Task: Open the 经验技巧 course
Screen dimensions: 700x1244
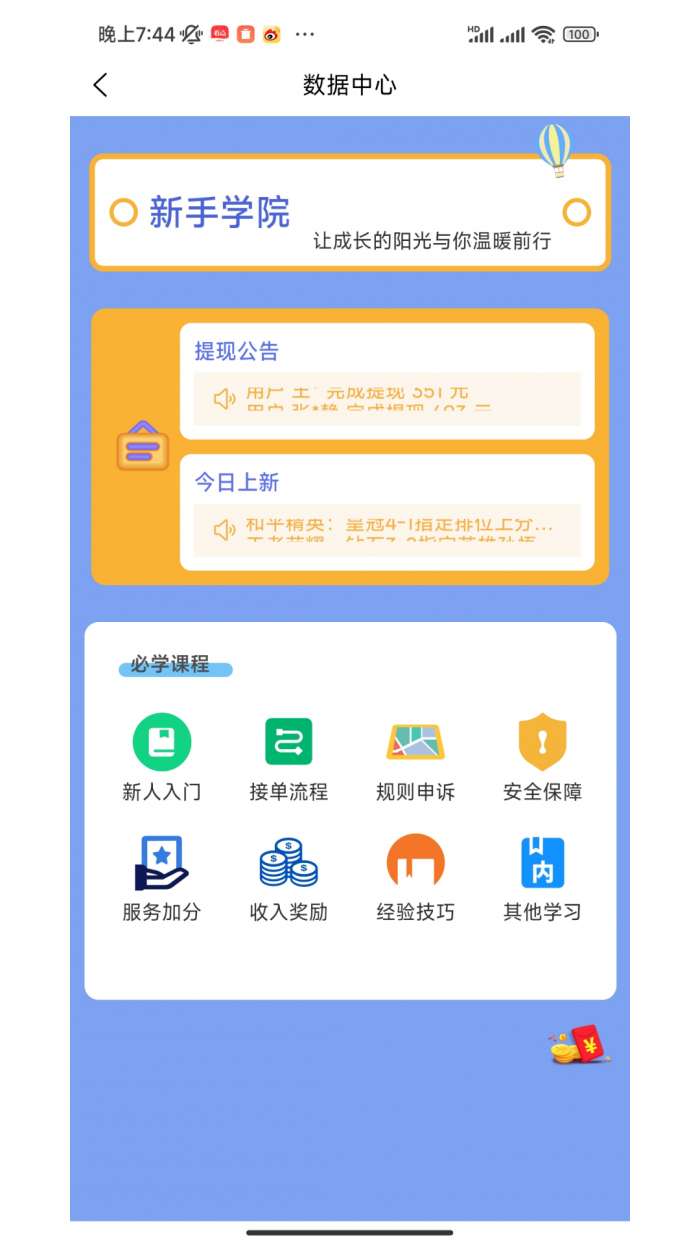Action: [x=415, y=877]
